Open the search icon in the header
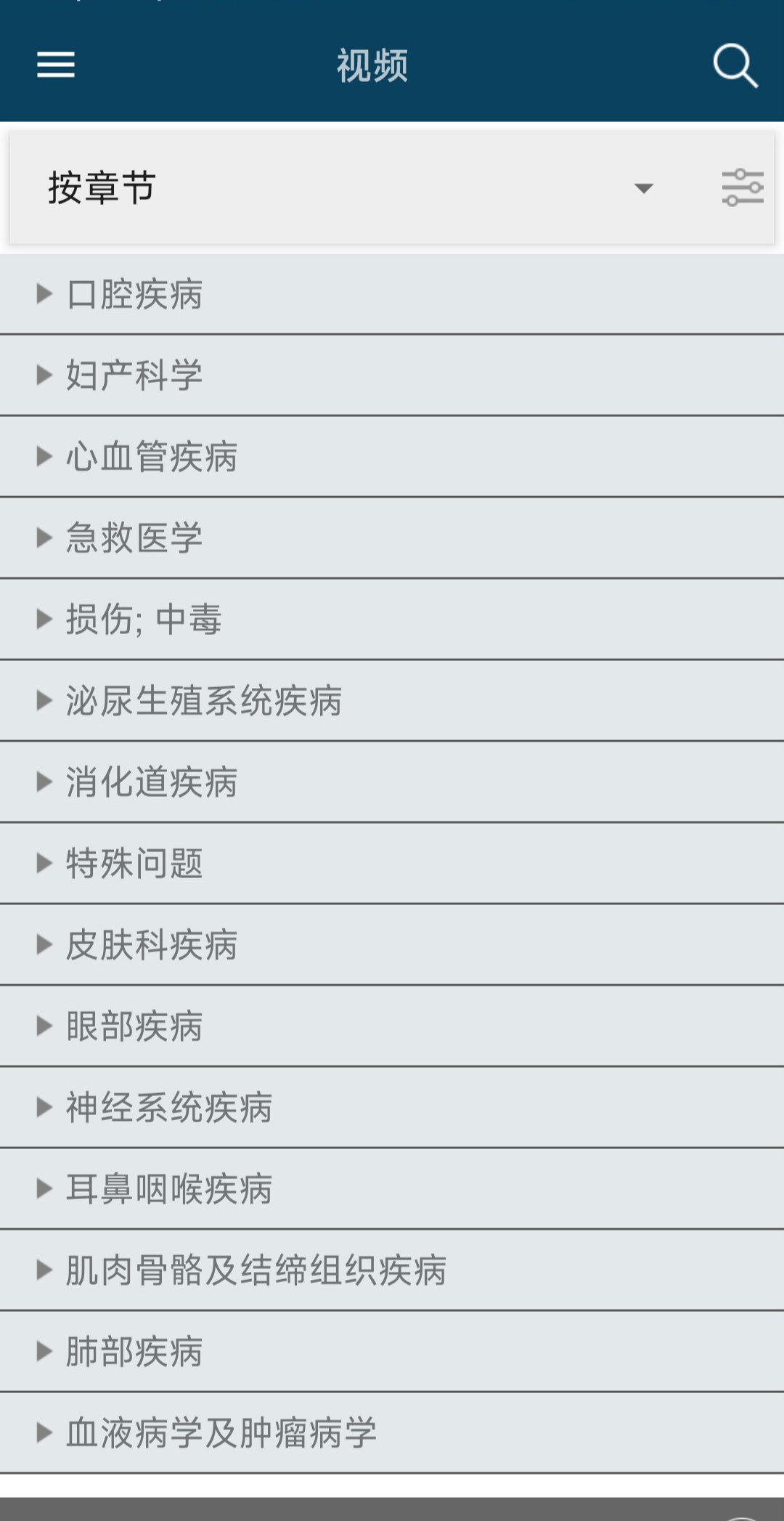This screenshot has width=784, height=1521. [735, 65]
